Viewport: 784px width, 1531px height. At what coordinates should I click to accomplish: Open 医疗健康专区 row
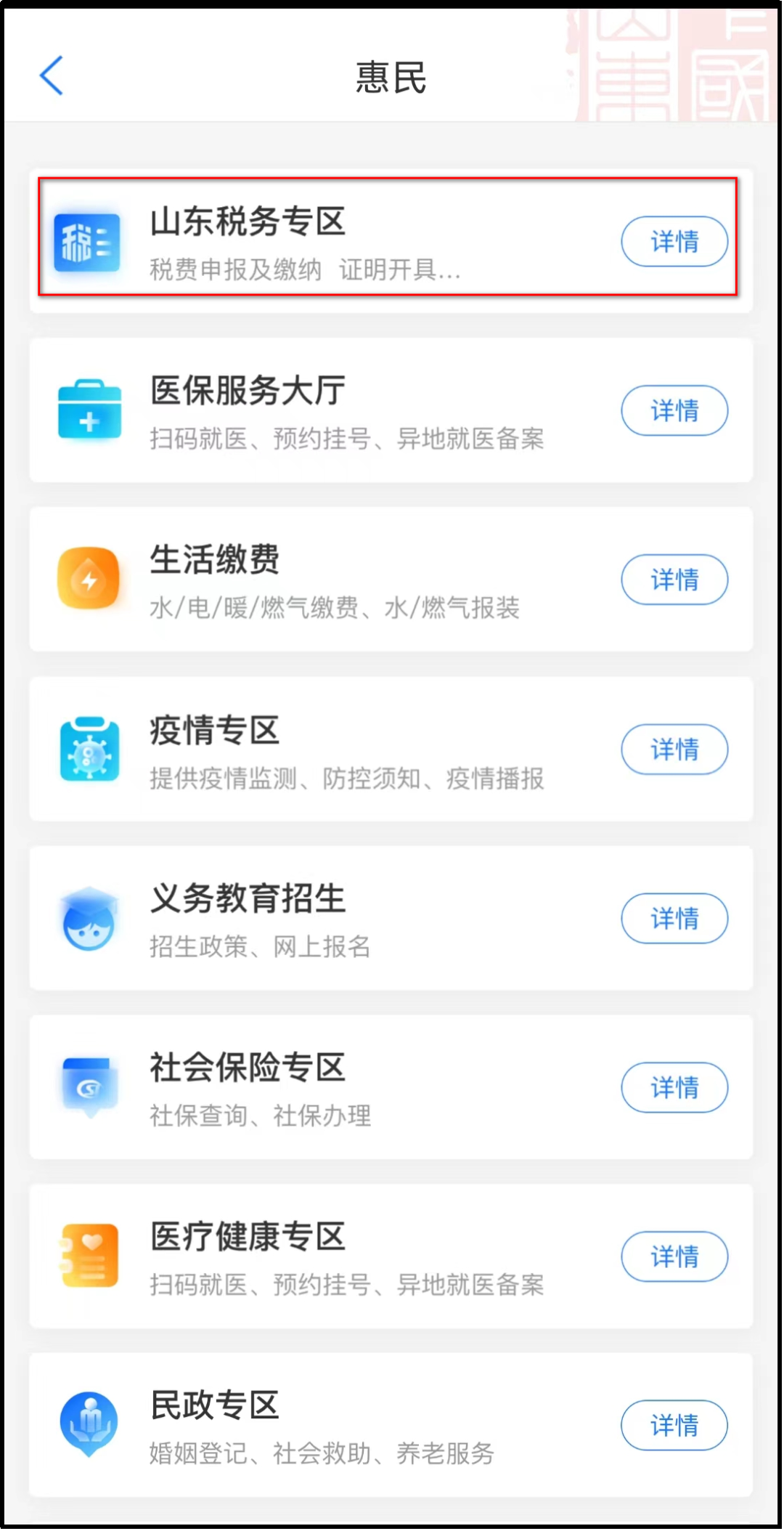pyautogui.click(x=391, y=1256)
